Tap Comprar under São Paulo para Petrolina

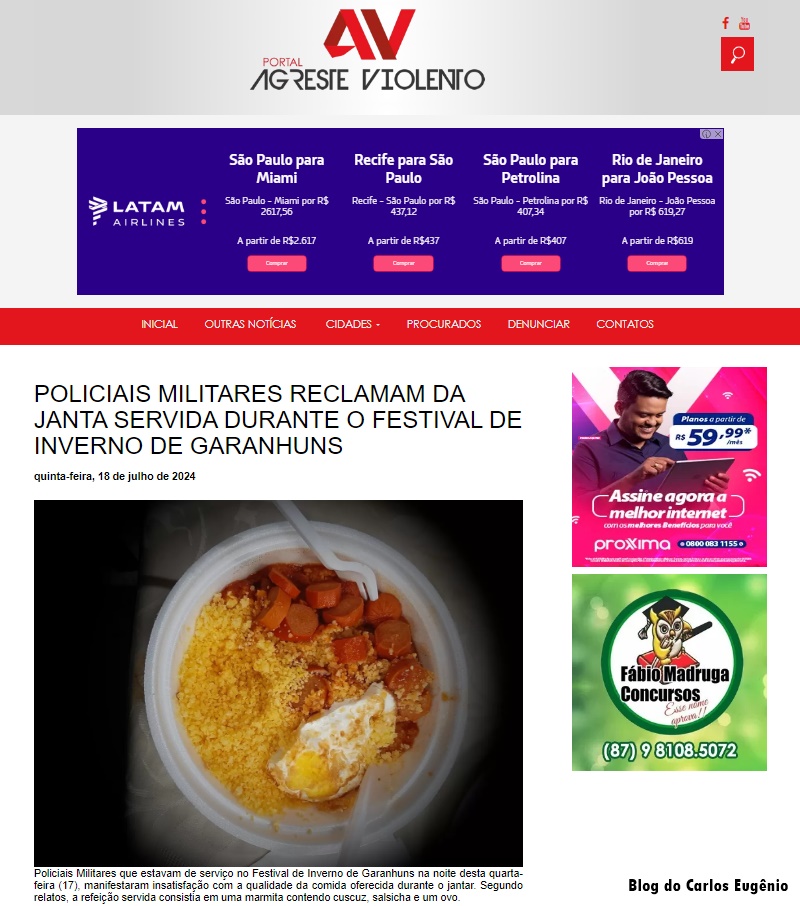pos(530,264)
